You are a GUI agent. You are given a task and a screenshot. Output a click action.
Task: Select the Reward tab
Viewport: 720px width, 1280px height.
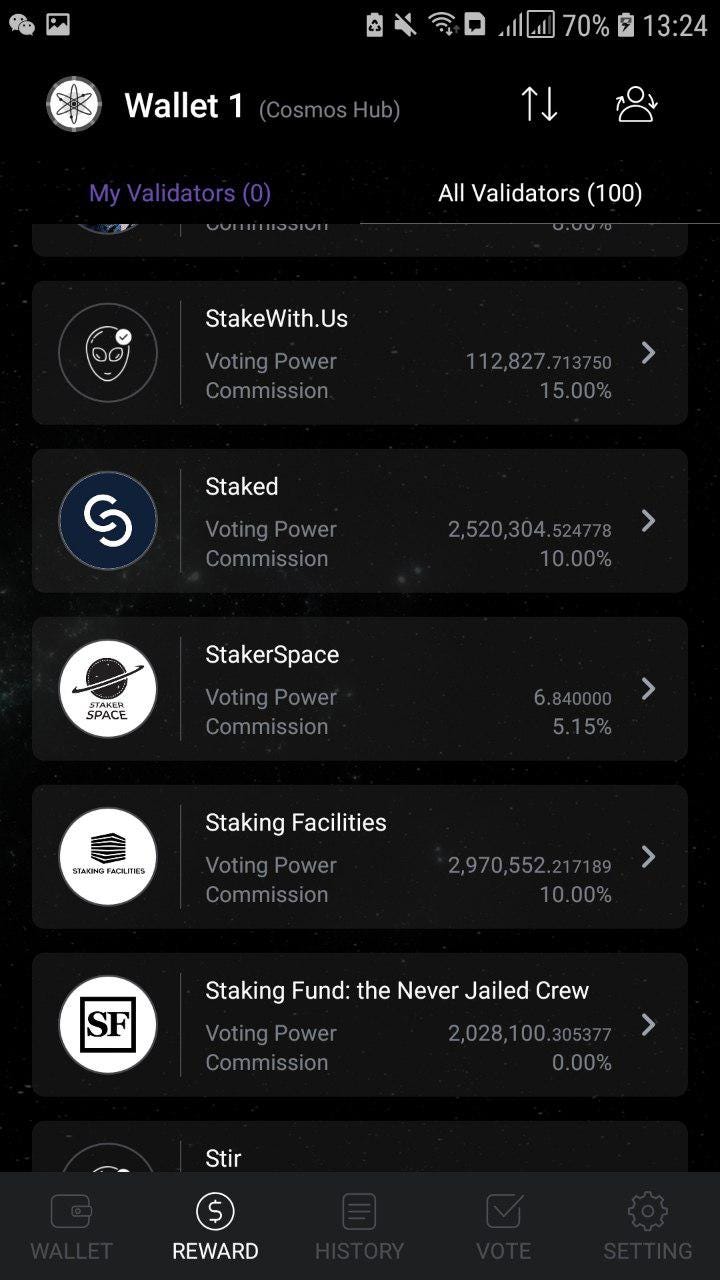coord(215,1226)
